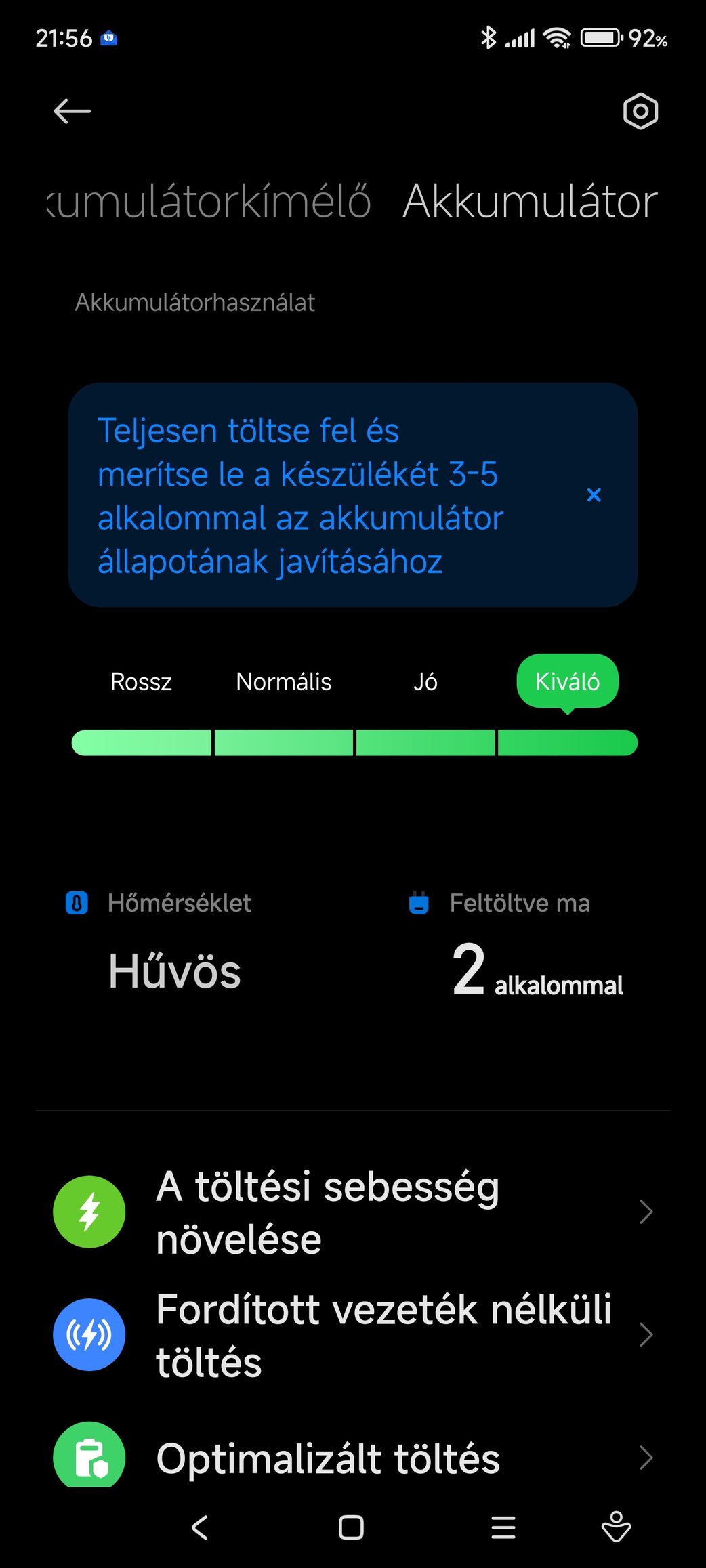The image size is (706, 1568).
Task: Go back using the top-left arrow
Action: tap(72, 111)
